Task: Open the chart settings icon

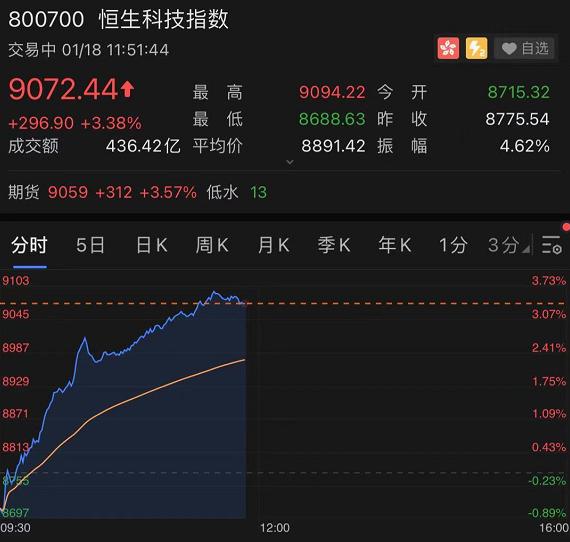Action: (x=551, y=245)
